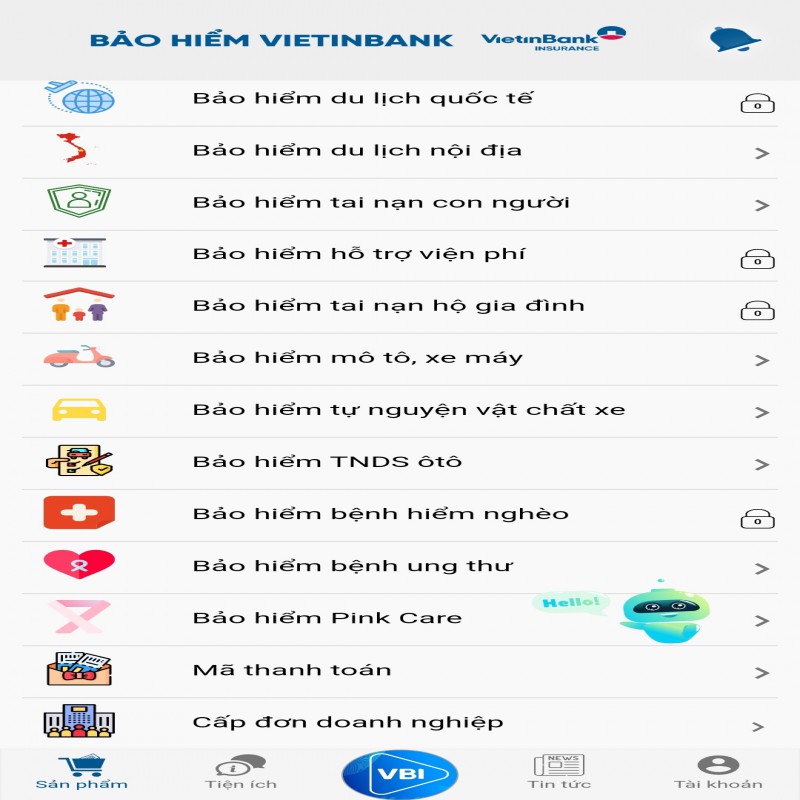Screen dimensions: 800x800
Task: Open Bảo hiểm Pink Care
Action: 327,619
